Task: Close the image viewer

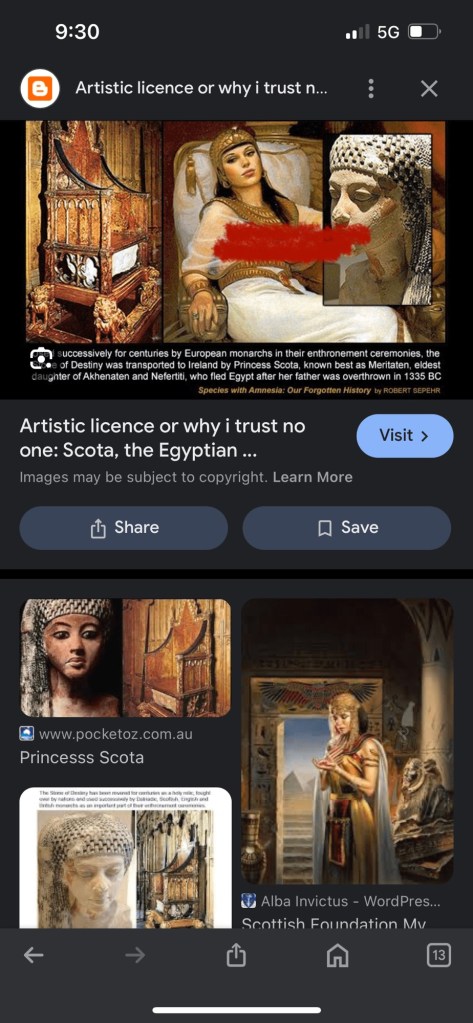Action: 429,89
